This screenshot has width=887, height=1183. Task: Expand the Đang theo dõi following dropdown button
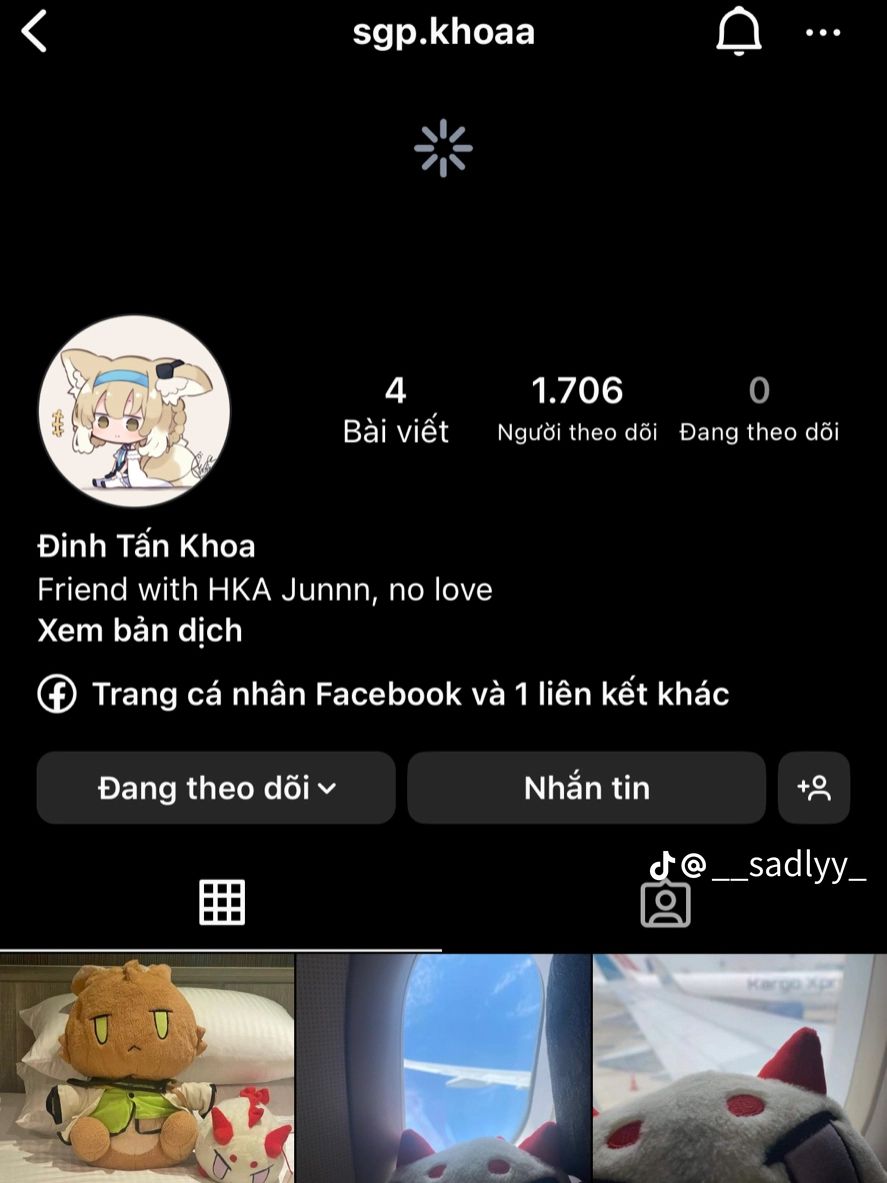[216, 788]
